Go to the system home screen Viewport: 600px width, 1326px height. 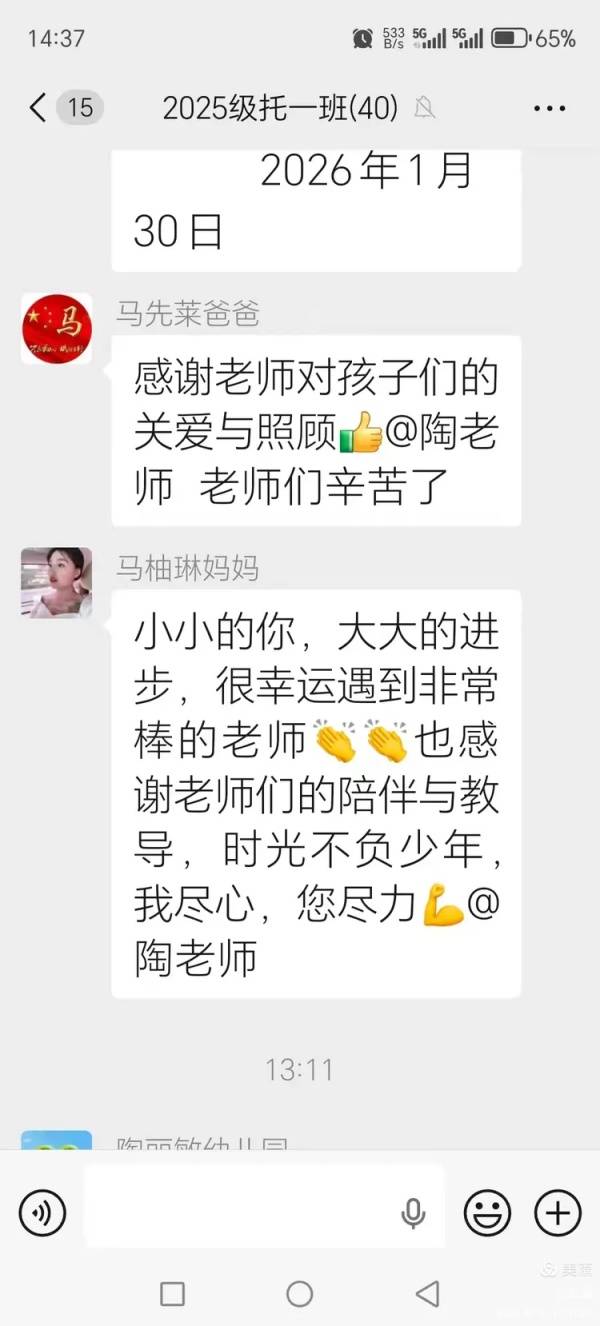coord(300,1294)
